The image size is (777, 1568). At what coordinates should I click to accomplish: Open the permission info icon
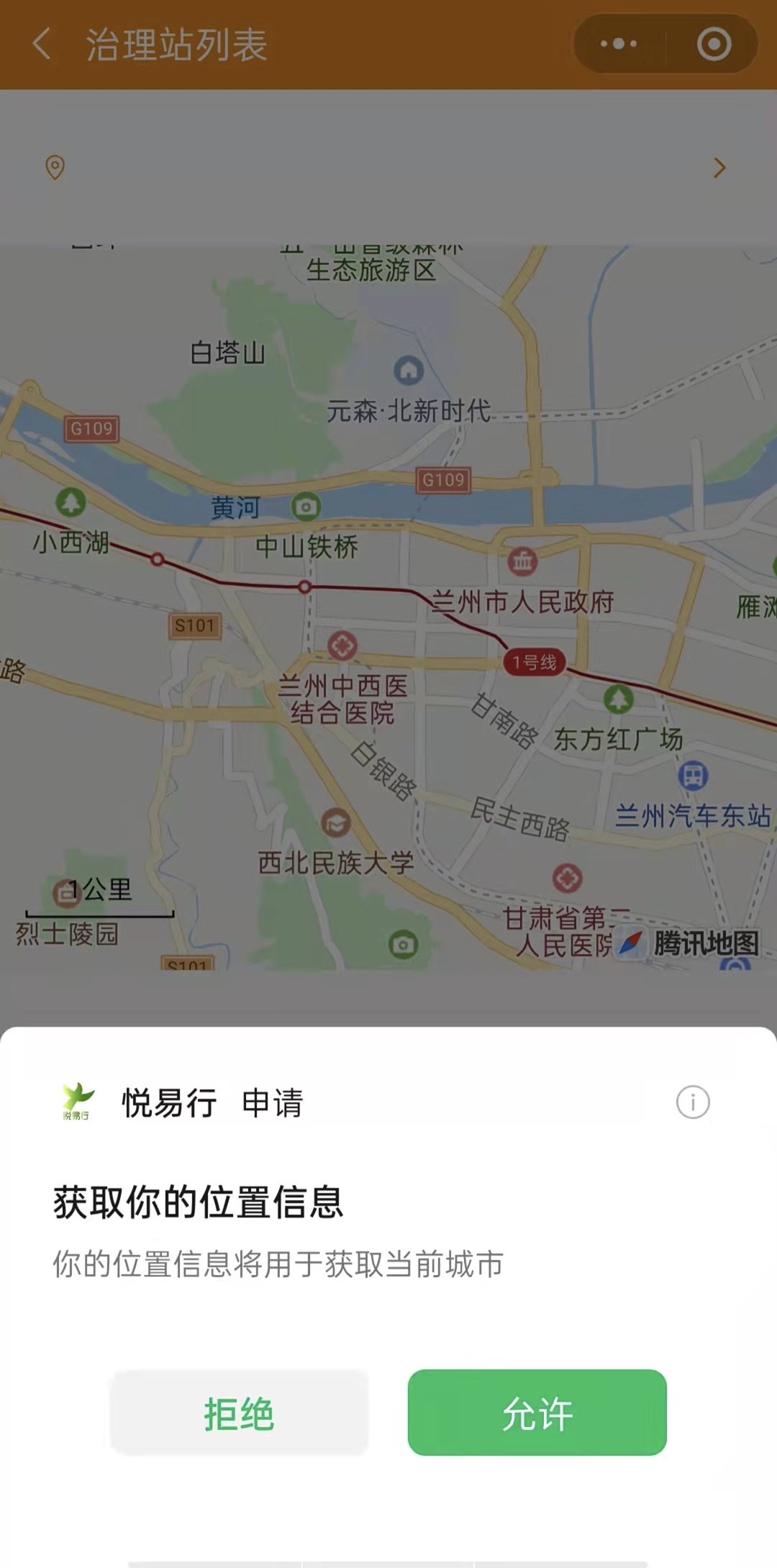[692, 1102]
